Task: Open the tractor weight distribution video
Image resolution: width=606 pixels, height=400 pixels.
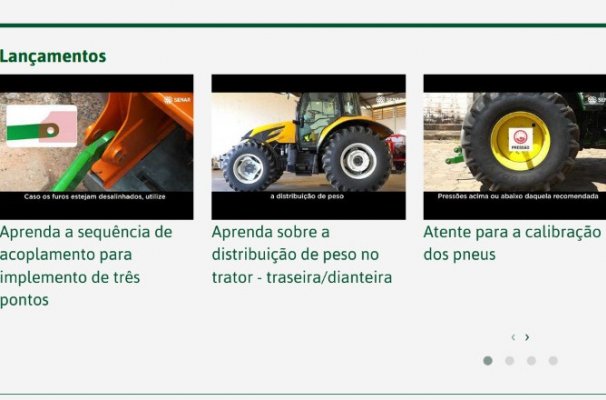Action: [x=308, y=146]
